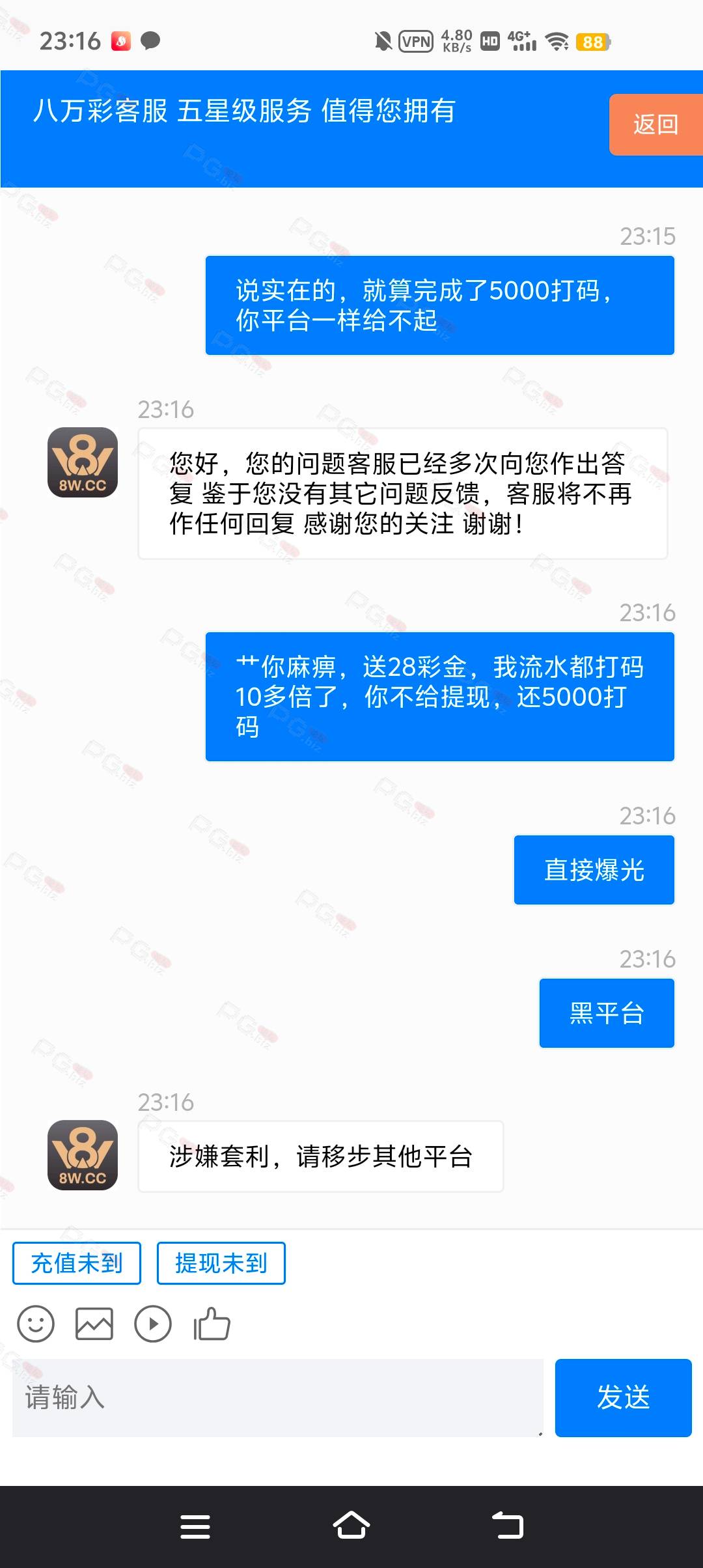
Task: Rate the service with the thumbs-up icon
Action: 212,1324
